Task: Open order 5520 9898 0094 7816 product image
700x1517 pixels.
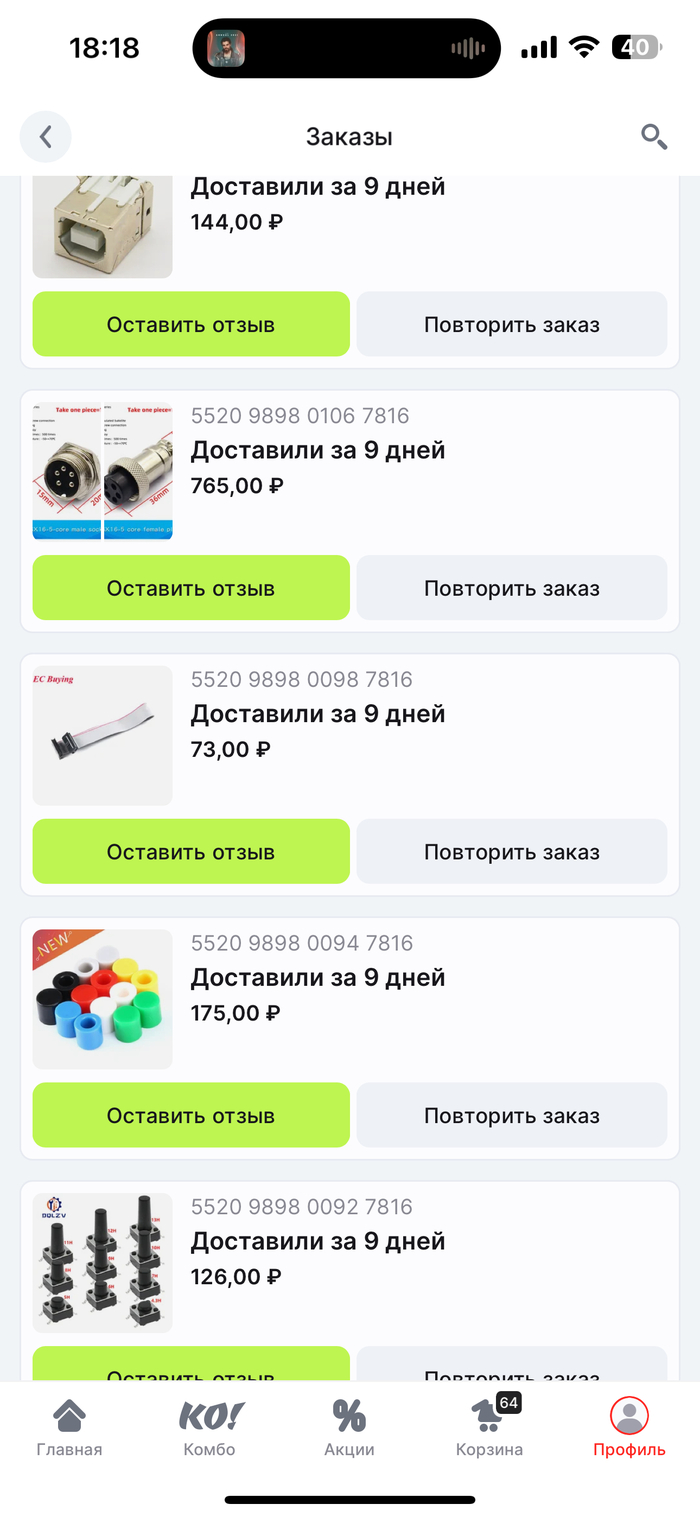Action: (x=102, y=999)
